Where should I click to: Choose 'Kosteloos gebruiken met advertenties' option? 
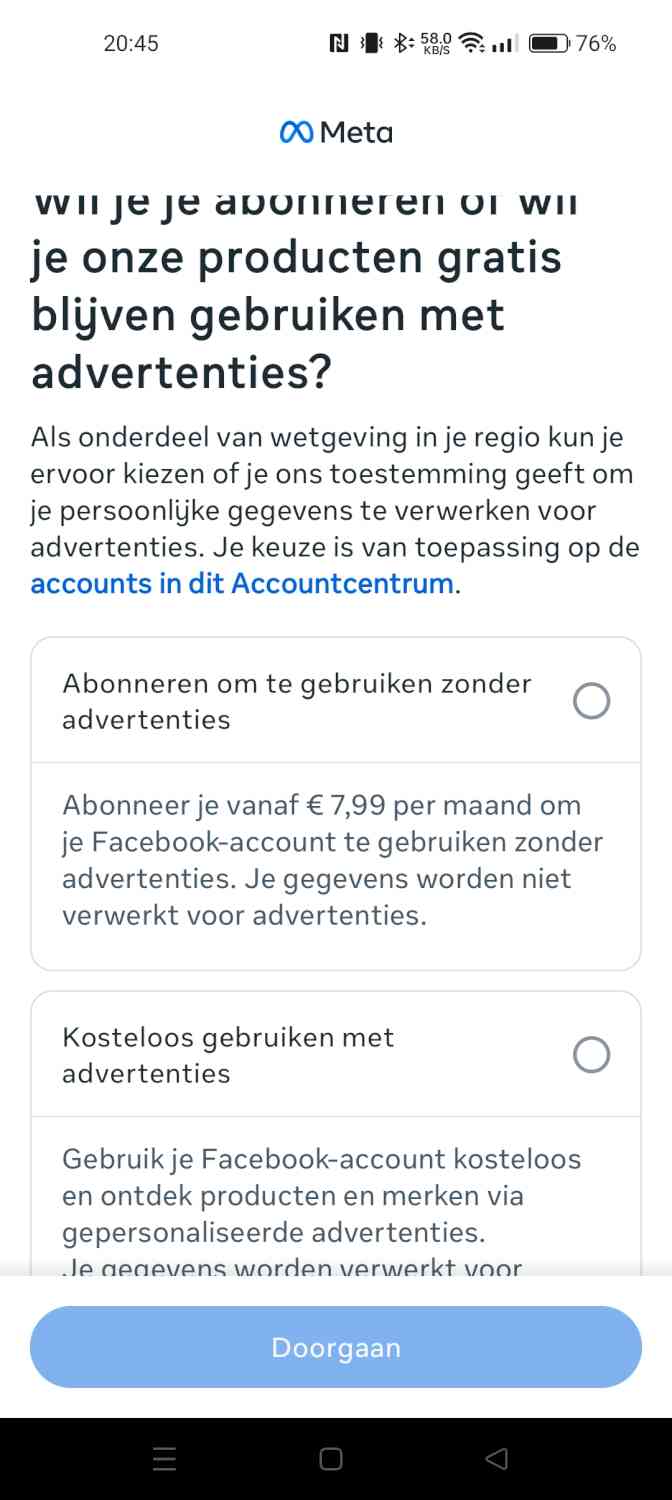pyautogui.click(x=591, y=1055)
